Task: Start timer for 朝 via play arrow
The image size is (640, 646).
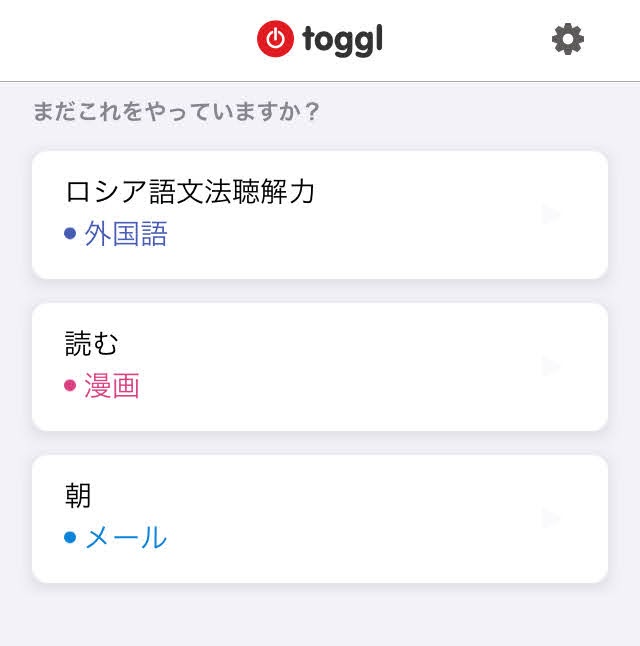Action: coord(551,518)
